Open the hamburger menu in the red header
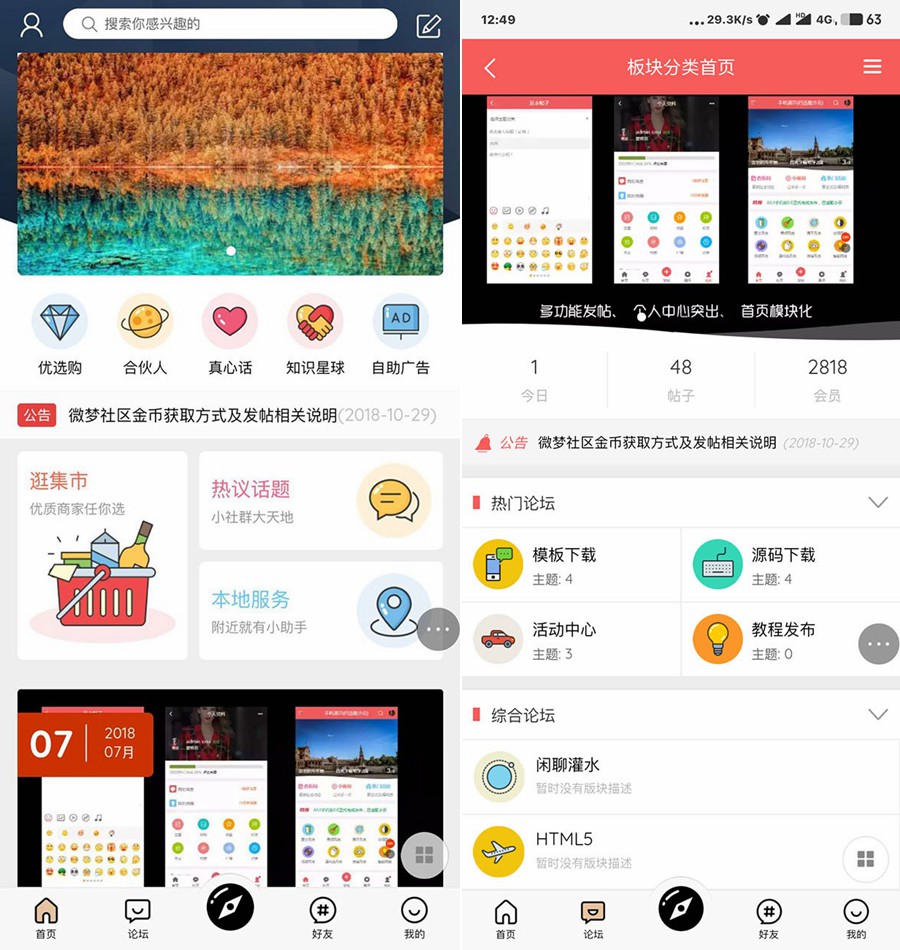 [x=872, y=67]
